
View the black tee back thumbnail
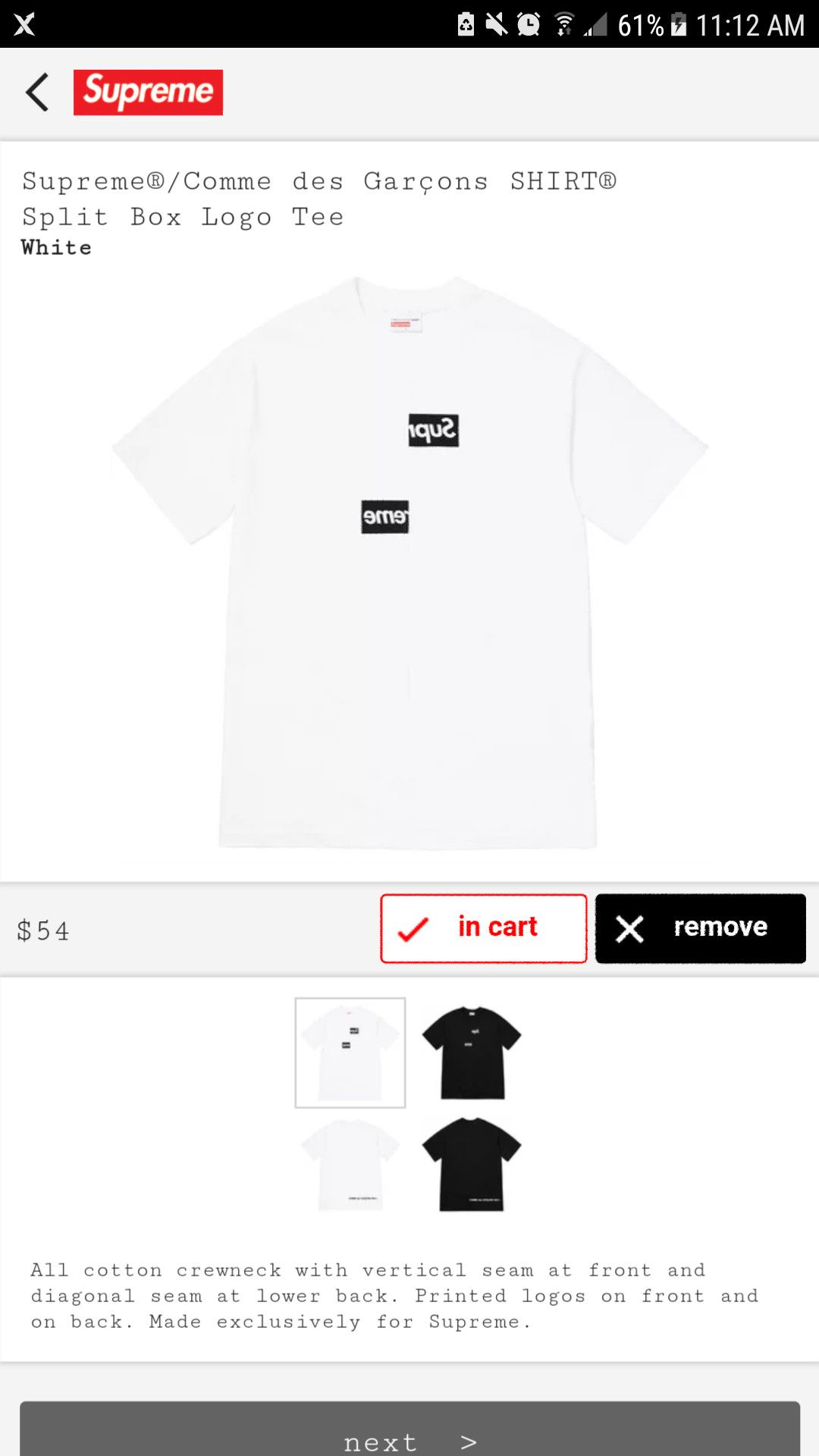click(471, 1165)
